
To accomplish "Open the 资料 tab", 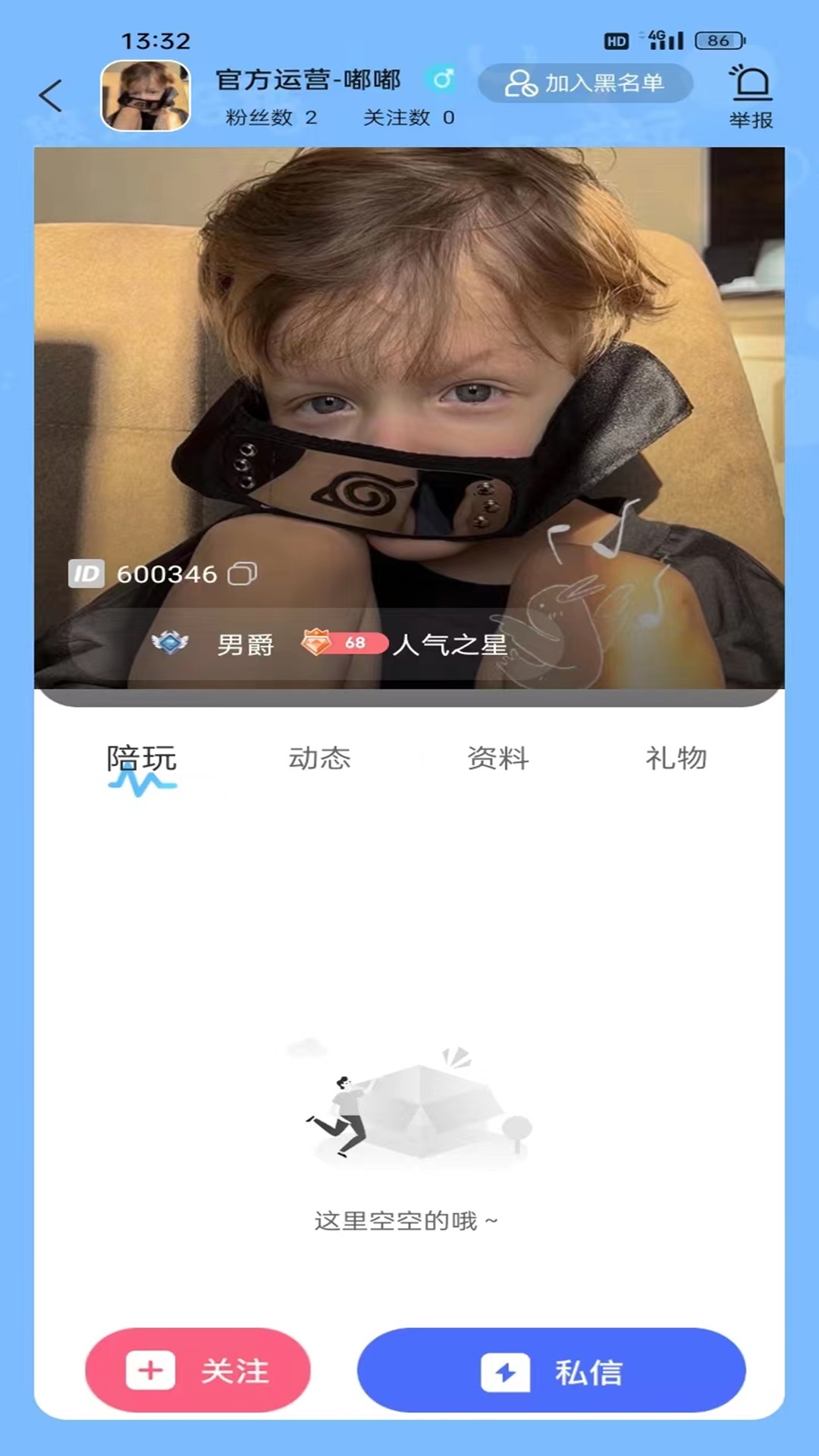I will 497,758.
